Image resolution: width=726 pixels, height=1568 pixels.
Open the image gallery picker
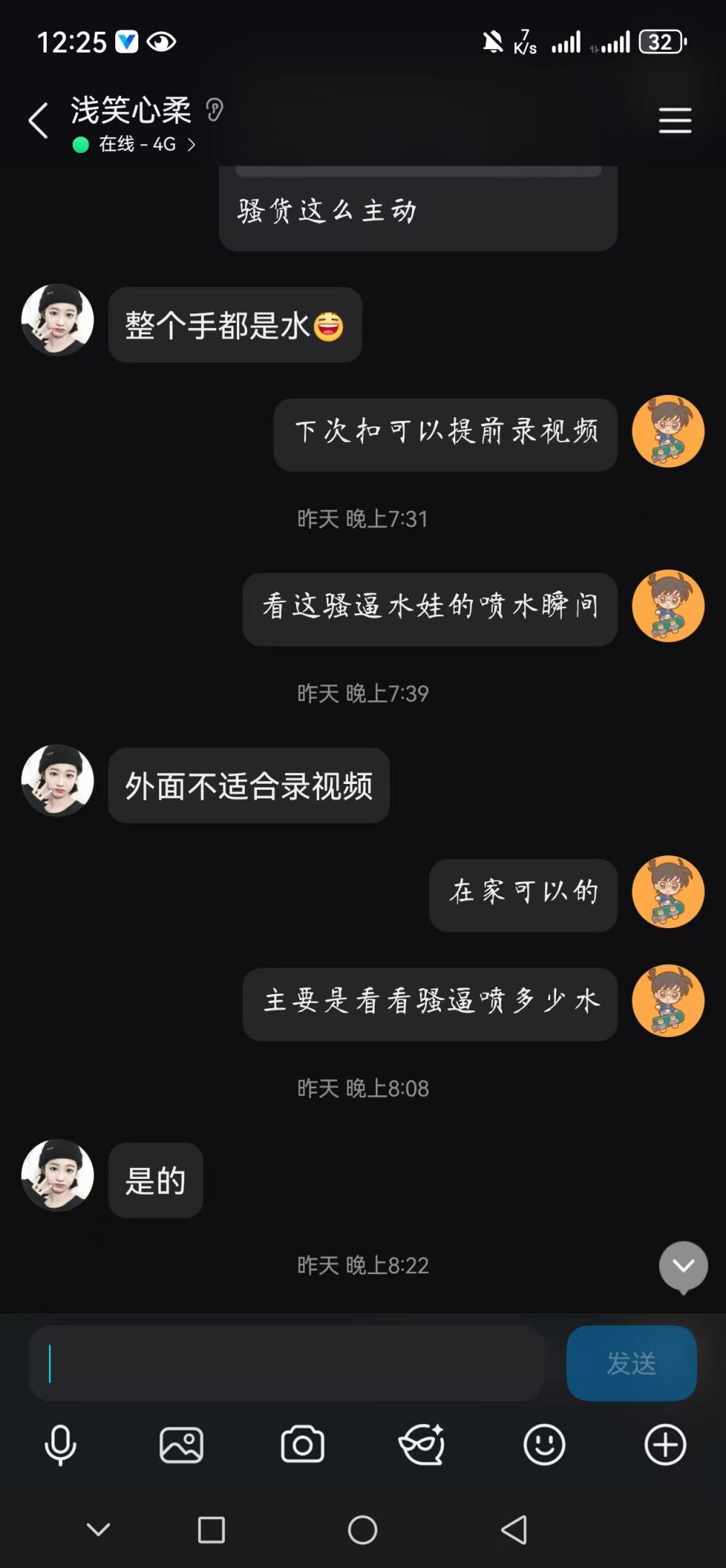coord(181,1445)
